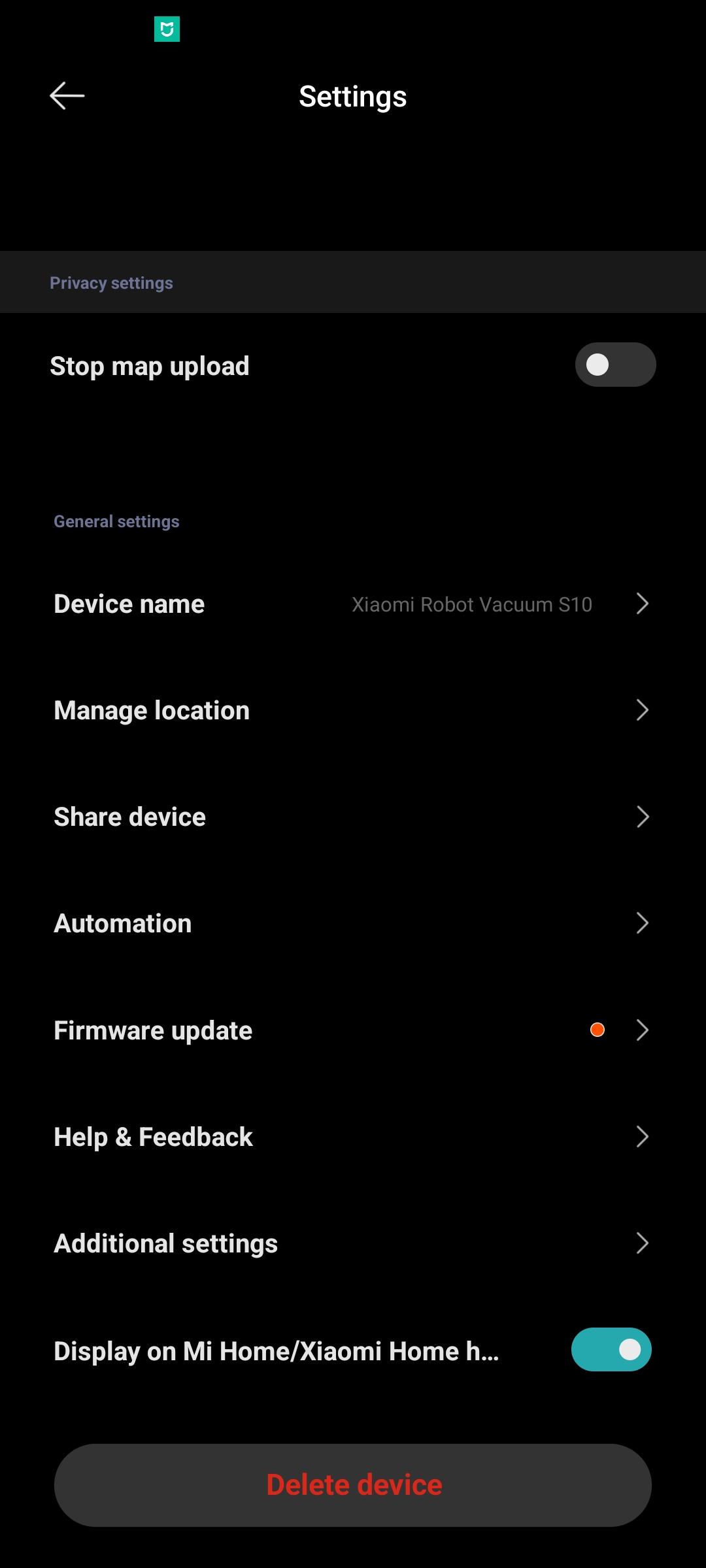Open Device name to rename the vacuum
The width and height of the screenshot is (706, 1568).
point(353,604)
